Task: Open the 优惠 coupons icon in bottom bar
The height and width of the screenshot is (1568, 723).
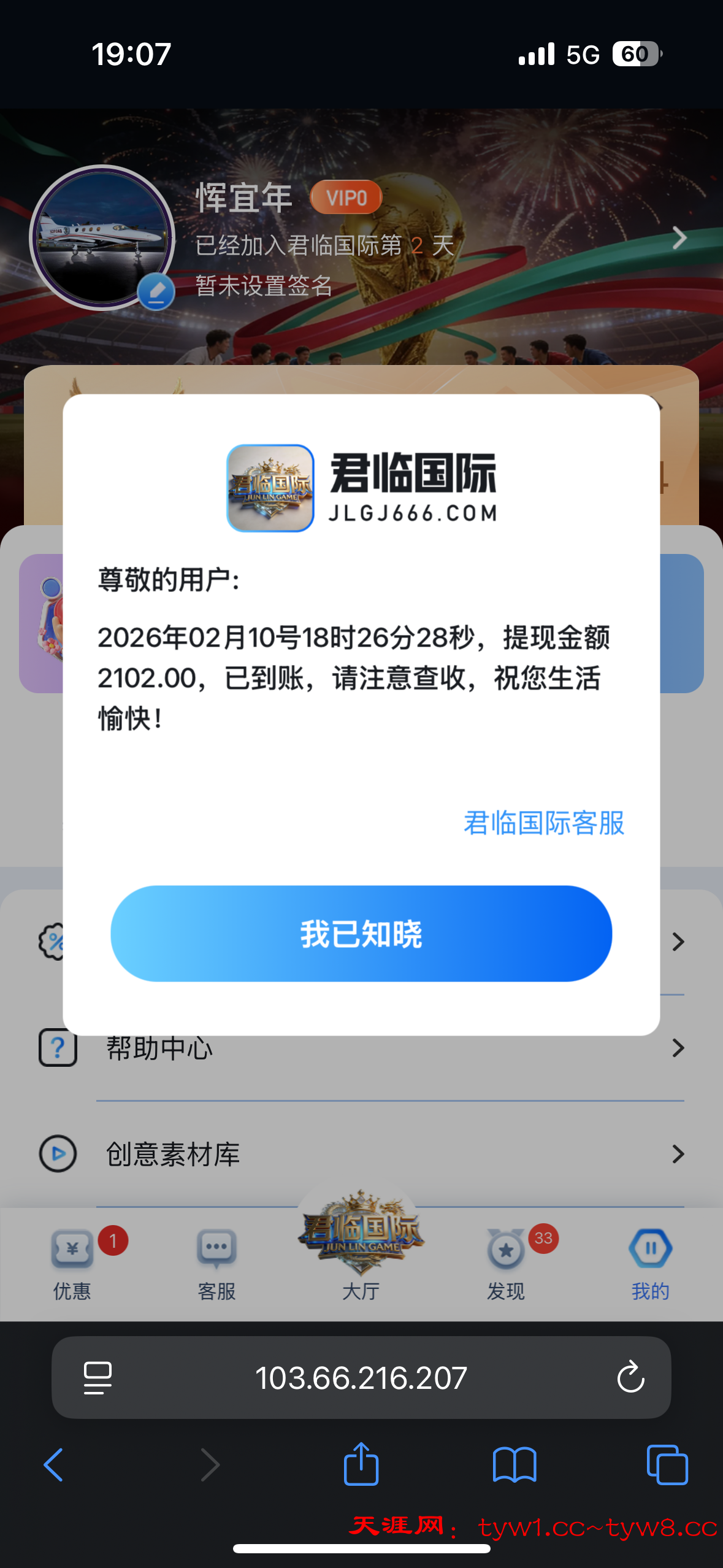Action: 72,1247
